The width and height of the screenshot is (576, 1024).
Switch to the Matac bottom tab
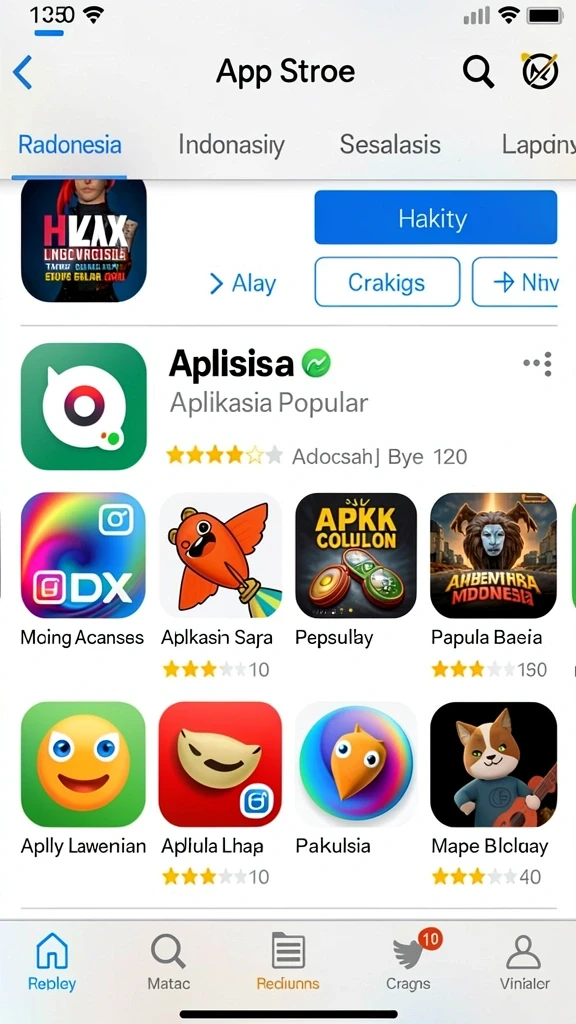point(168,961)
